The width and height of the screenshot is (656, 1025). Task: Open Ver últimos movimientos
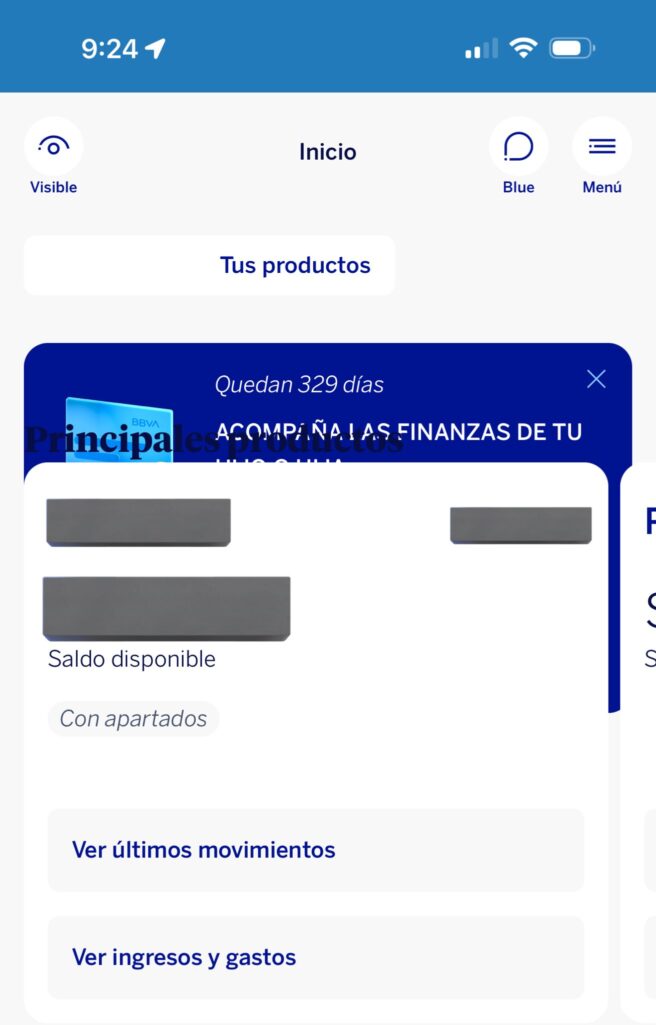click(315, 850)
